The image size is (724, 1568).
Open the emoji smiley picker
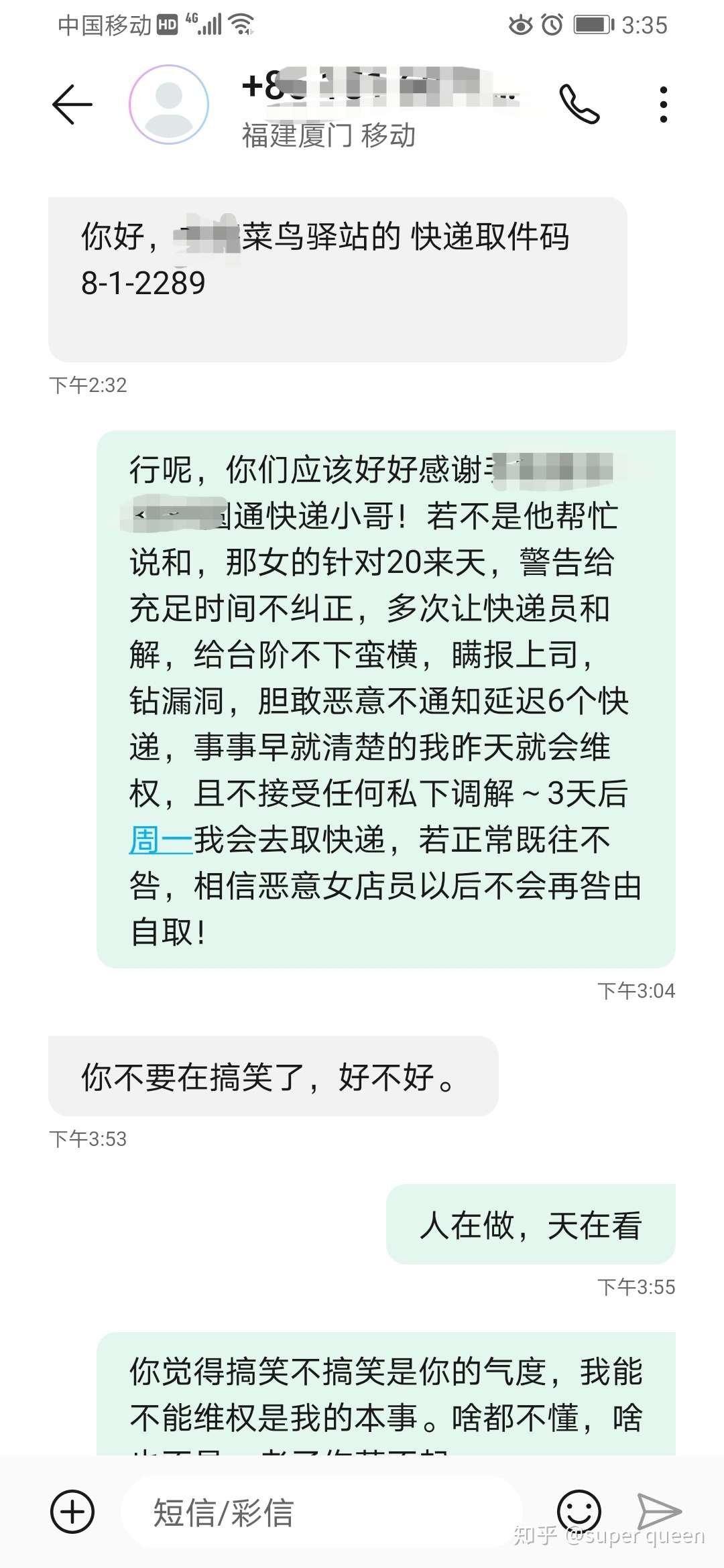click(579, 1512)
